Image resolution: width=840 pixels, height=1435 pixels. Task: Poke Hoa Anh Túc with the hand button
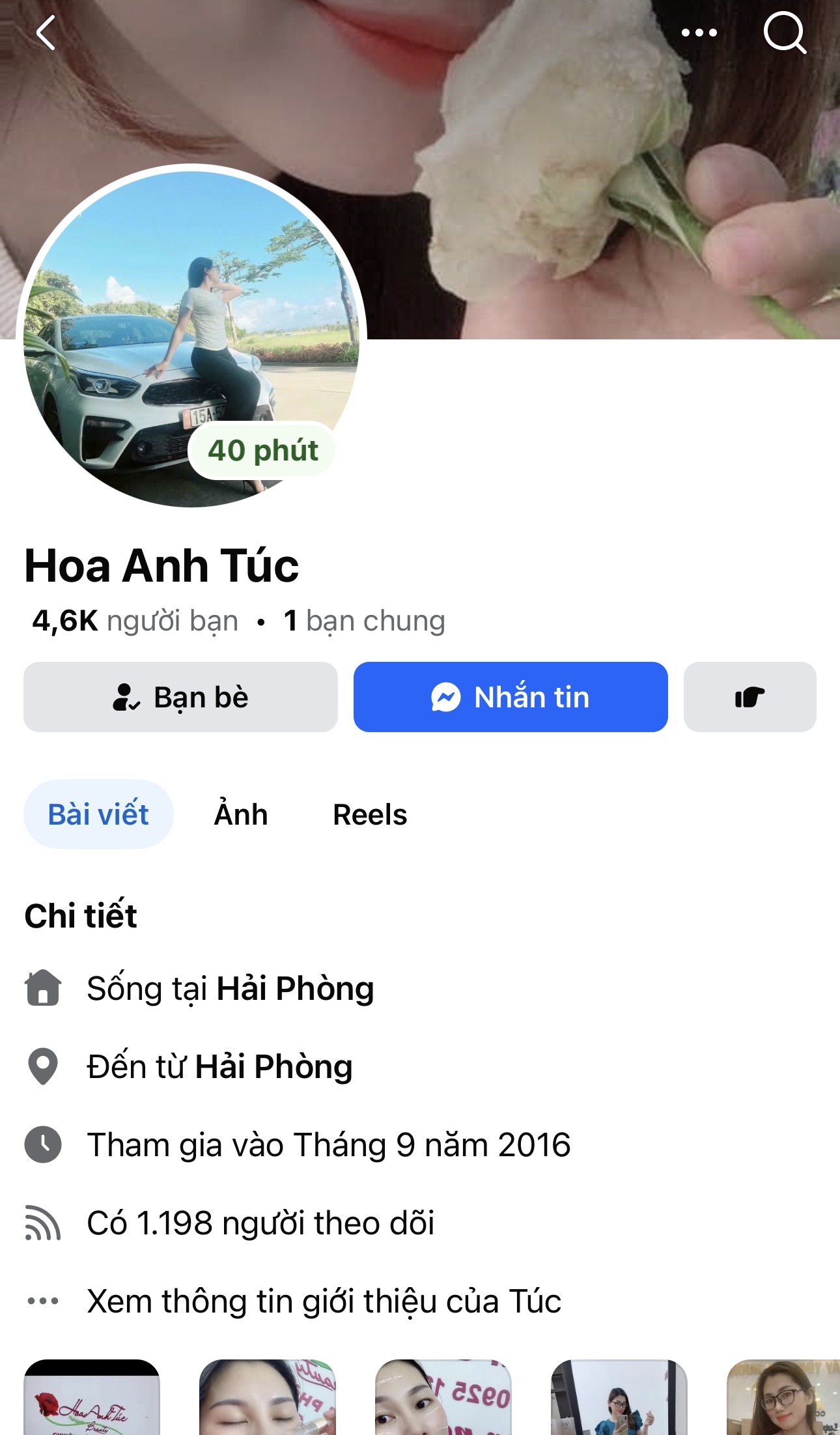tap(749, 697)
